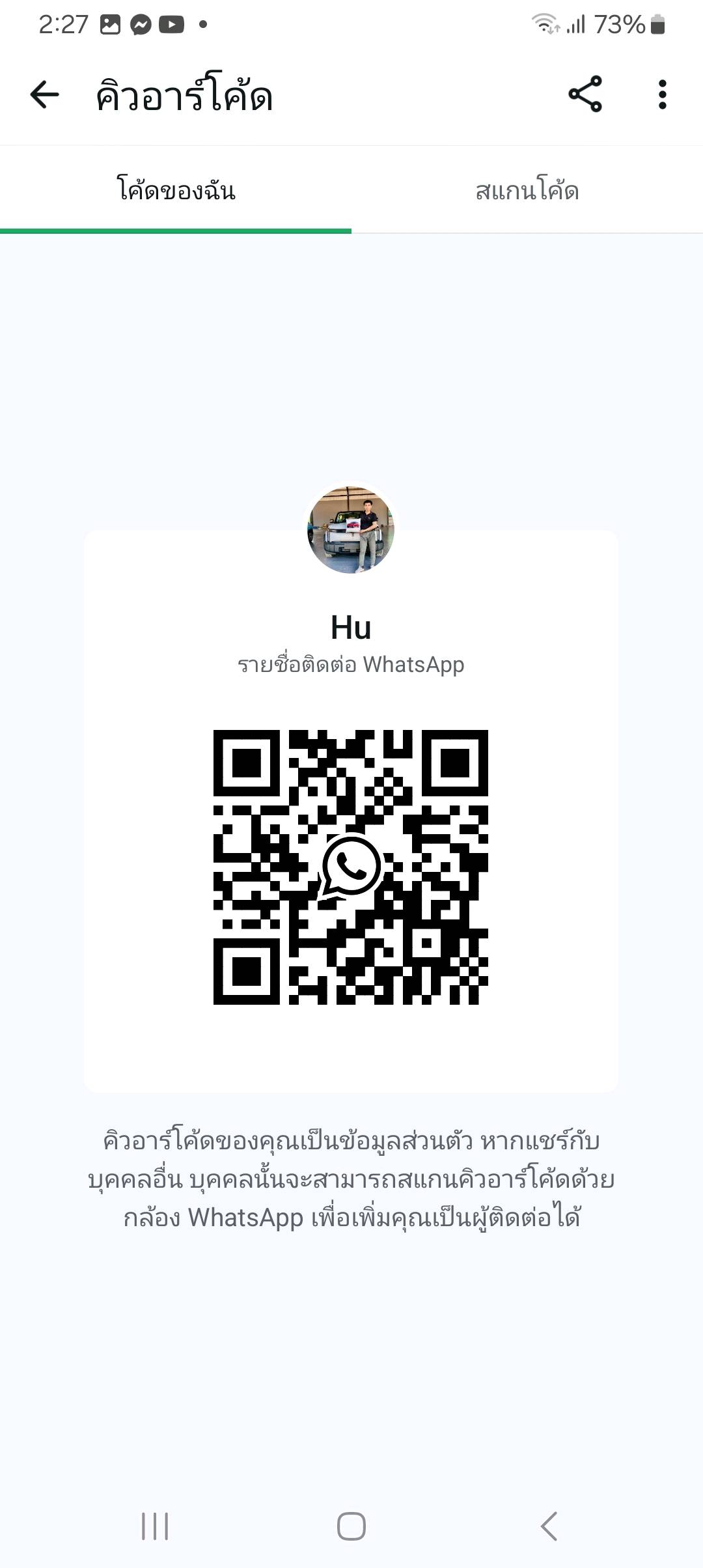The image size is (703, 1568).
Task: Select the โค้ดของฉัน tab
Action: tap(176, 191)
